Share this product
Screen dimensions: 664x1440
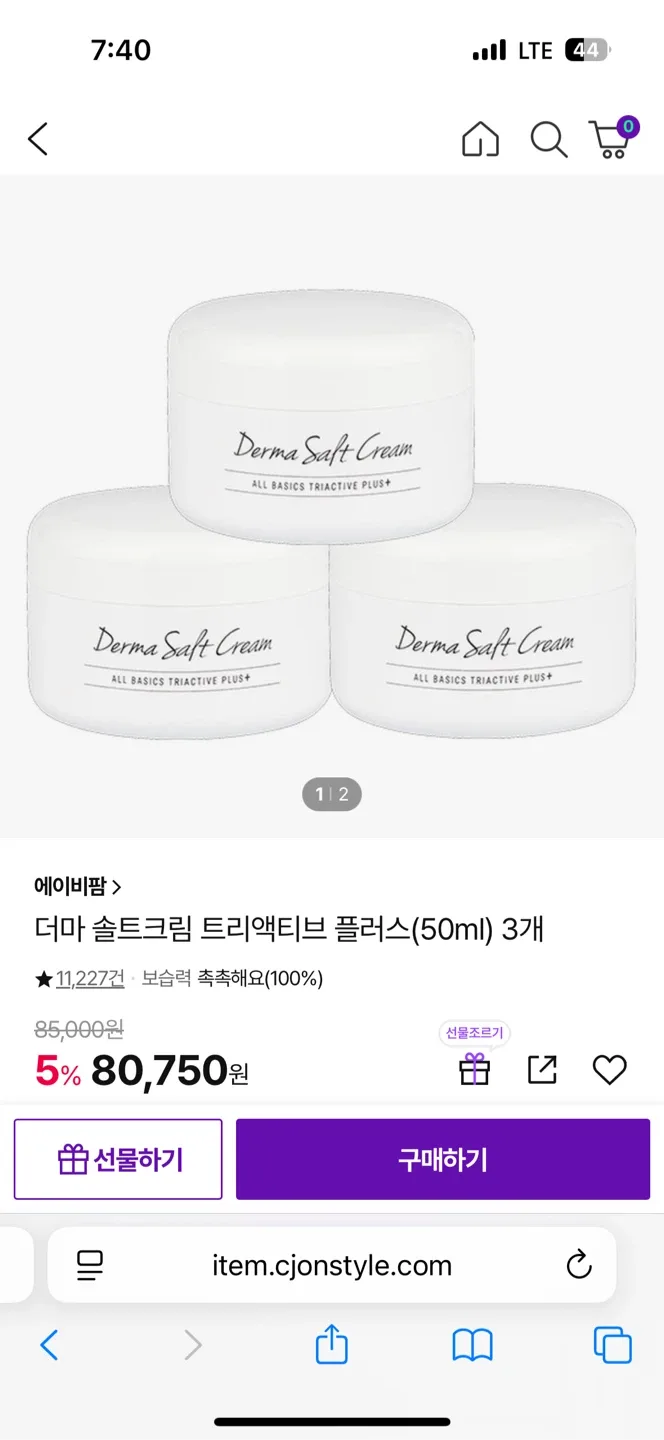[542, 1069]
